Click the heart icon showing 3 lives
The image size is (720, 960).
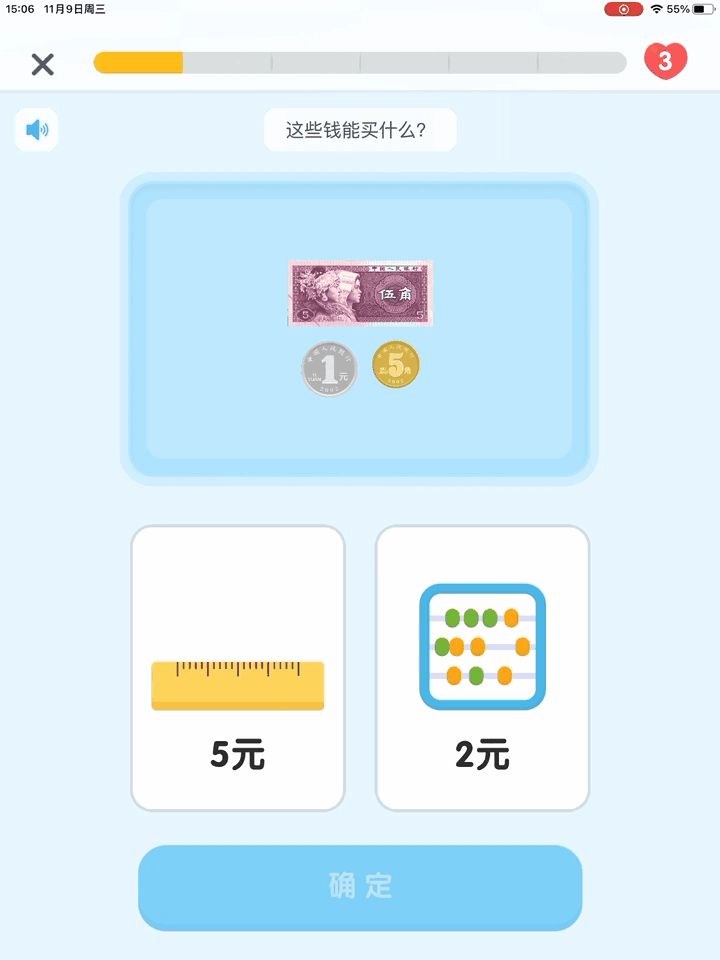(x=664, y=62)
